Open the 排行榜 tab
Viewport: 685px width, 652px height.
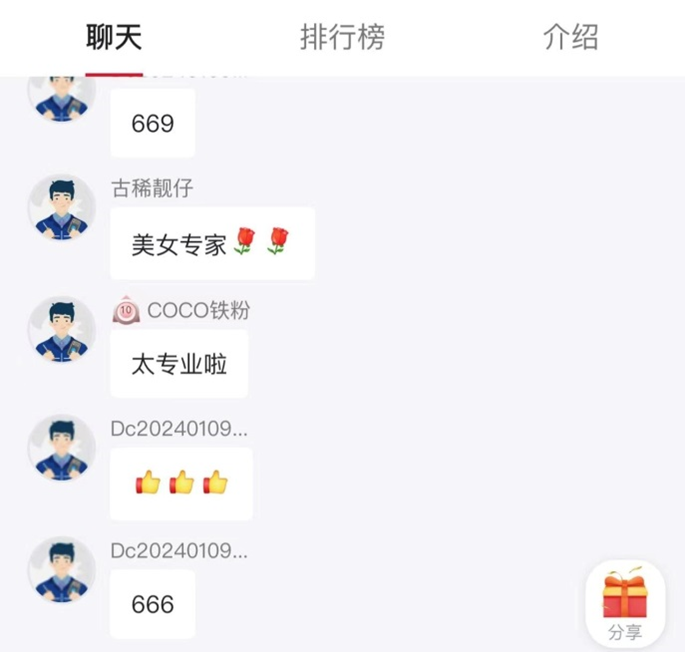coord(342,38)
